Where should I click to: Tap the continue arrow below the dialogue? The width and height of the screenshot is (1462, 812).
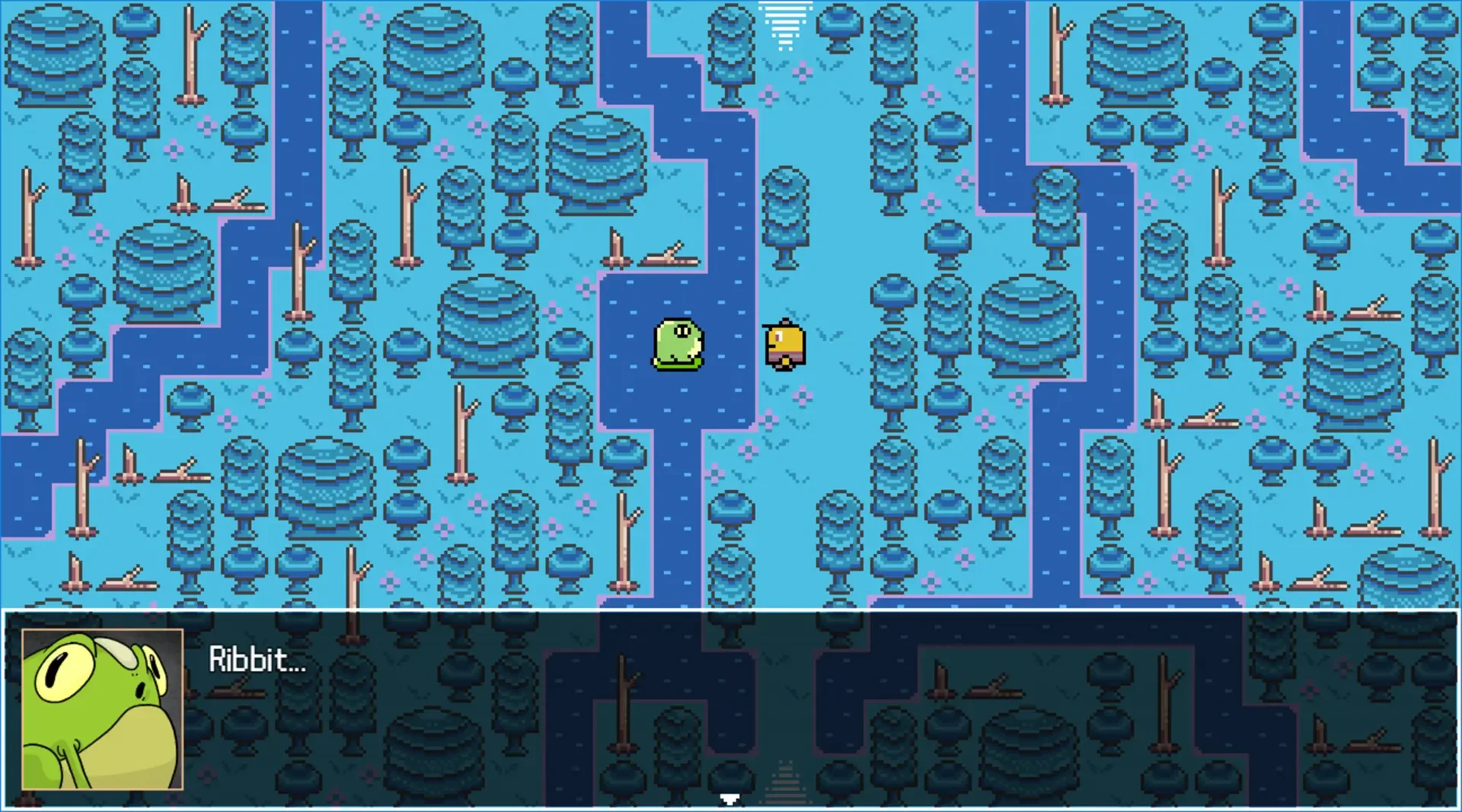pyautogui.click(x=729, y=799)
